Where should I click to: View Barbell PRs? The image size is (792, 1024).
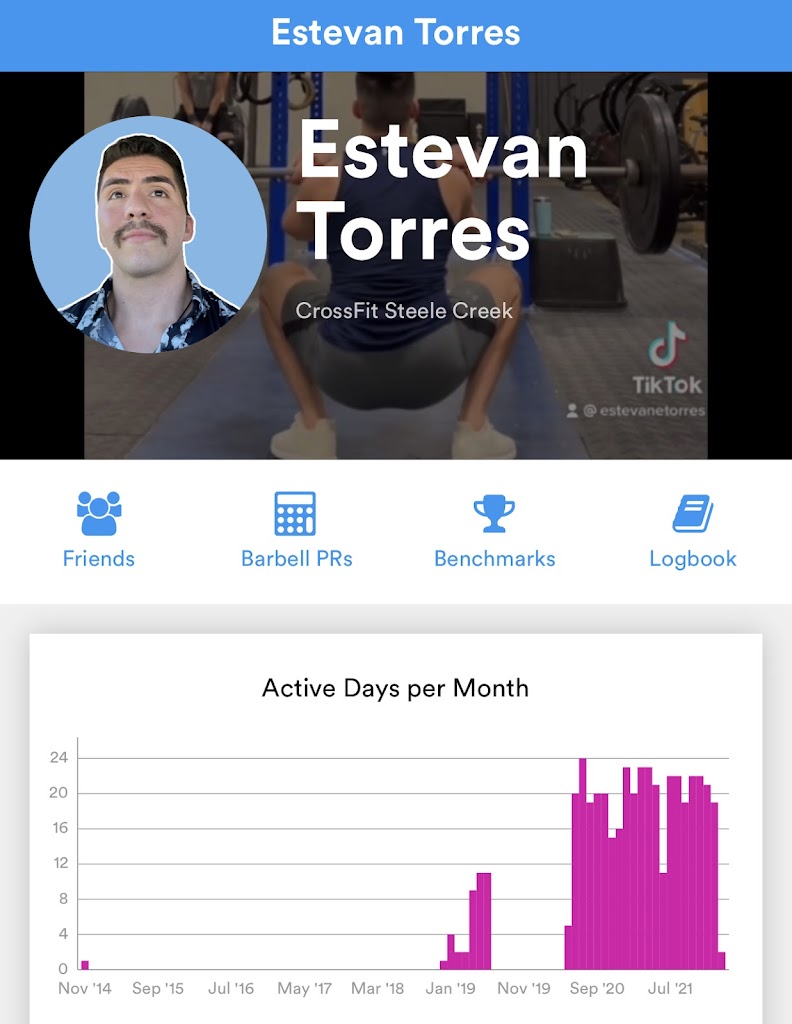pos(296,531)
